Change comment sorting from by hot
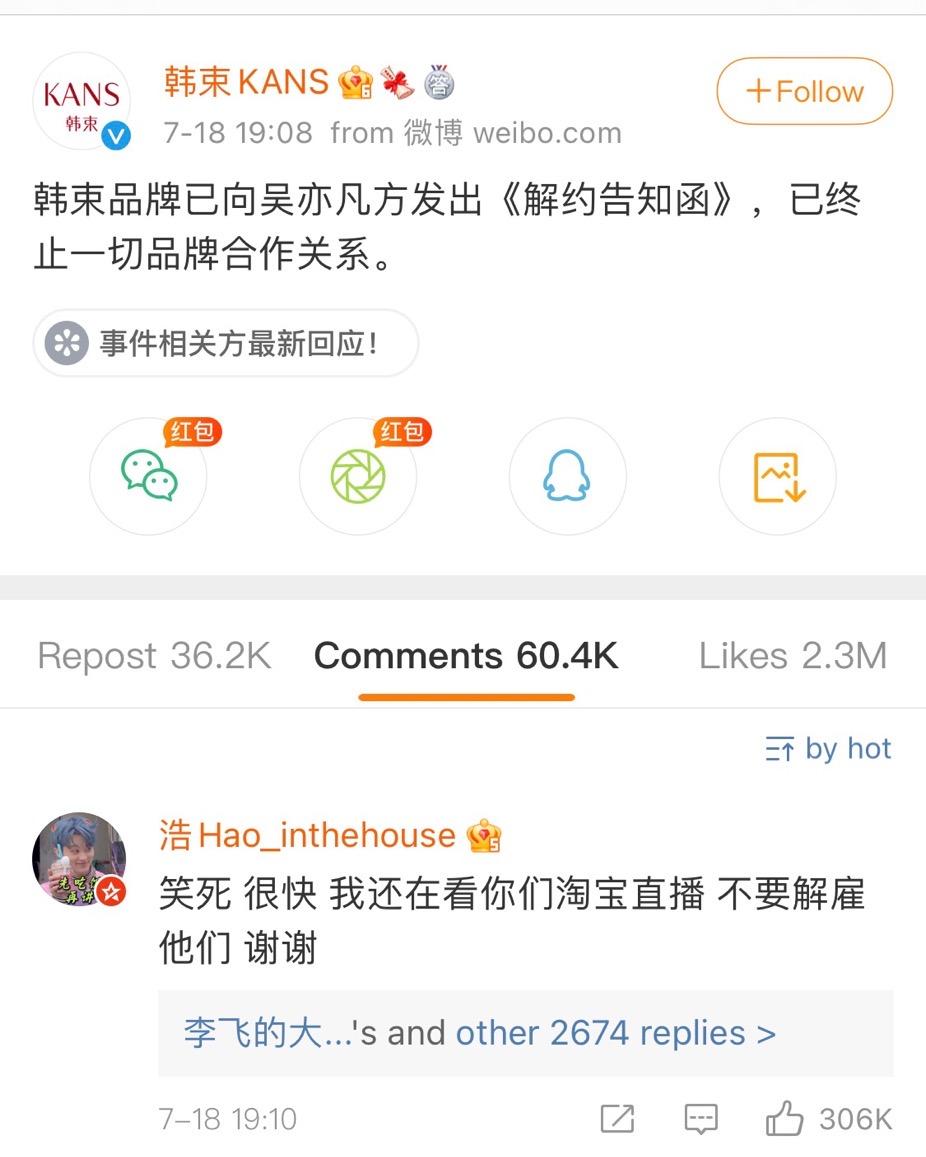 [827, 749]
